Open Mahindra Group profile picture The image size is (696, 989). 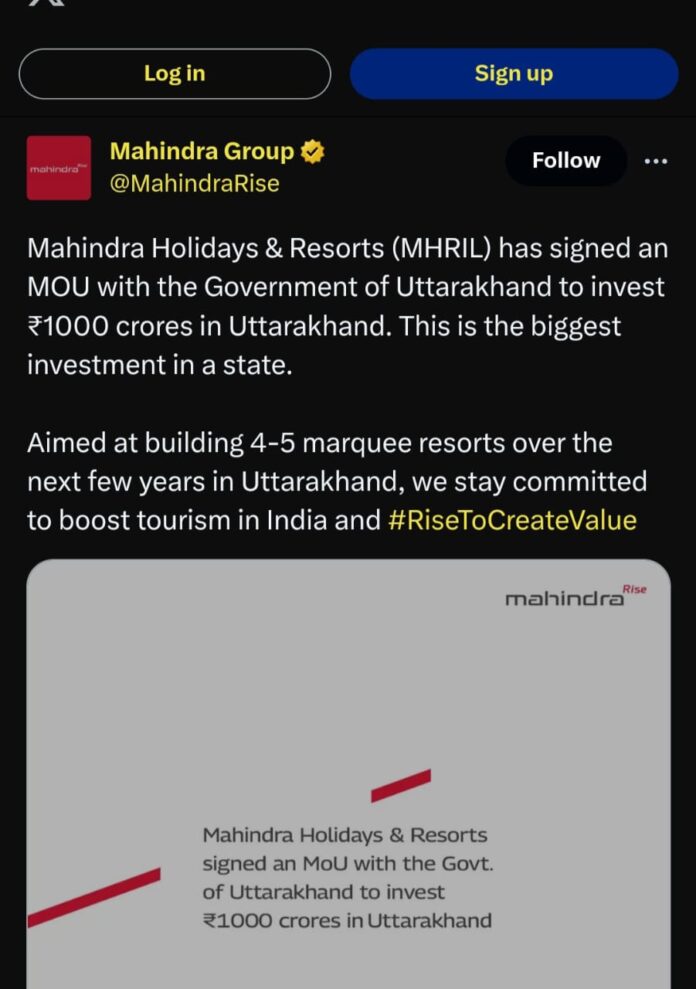pyautogui.click(x=59, y=168)
